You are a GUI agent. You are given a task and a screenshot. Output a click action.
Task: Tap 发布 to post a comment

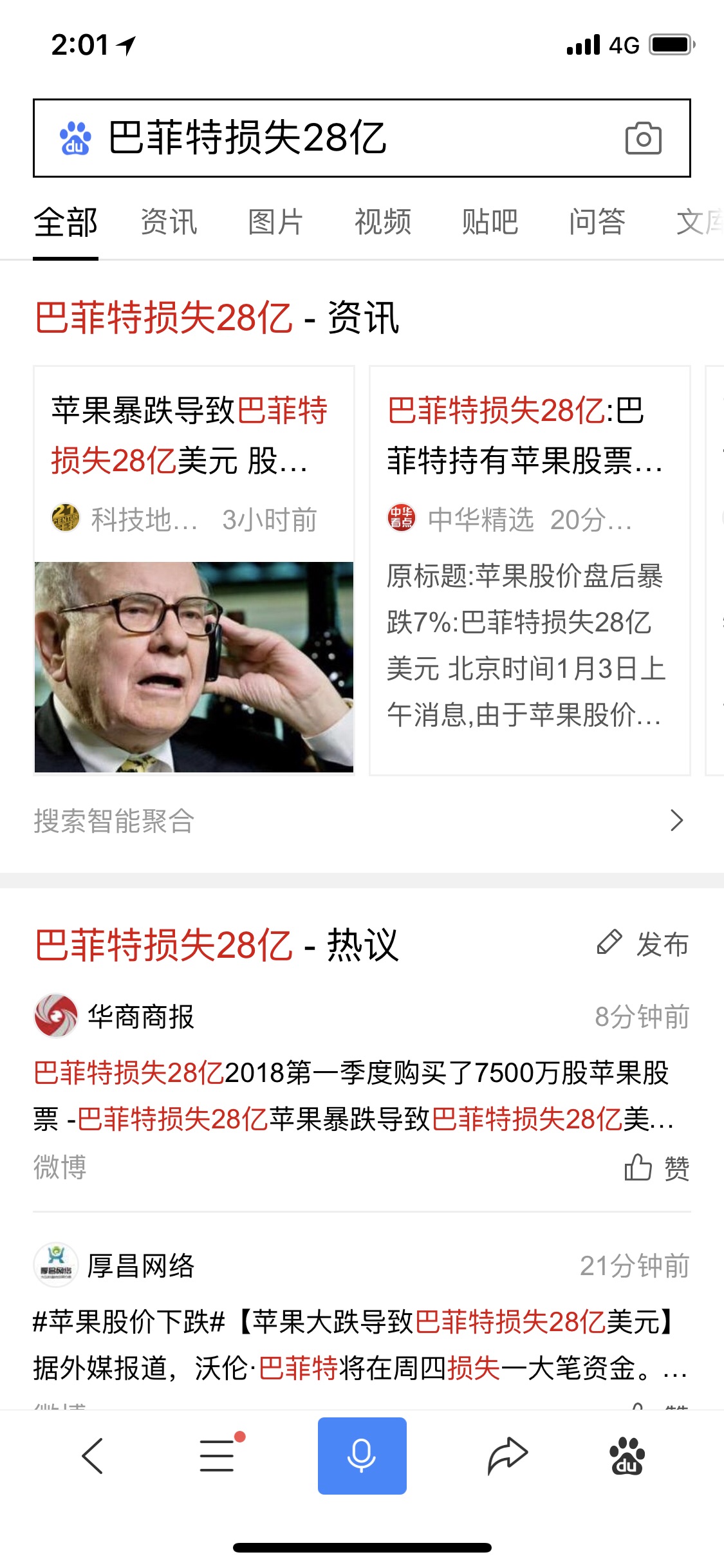[x=643, y=944]
